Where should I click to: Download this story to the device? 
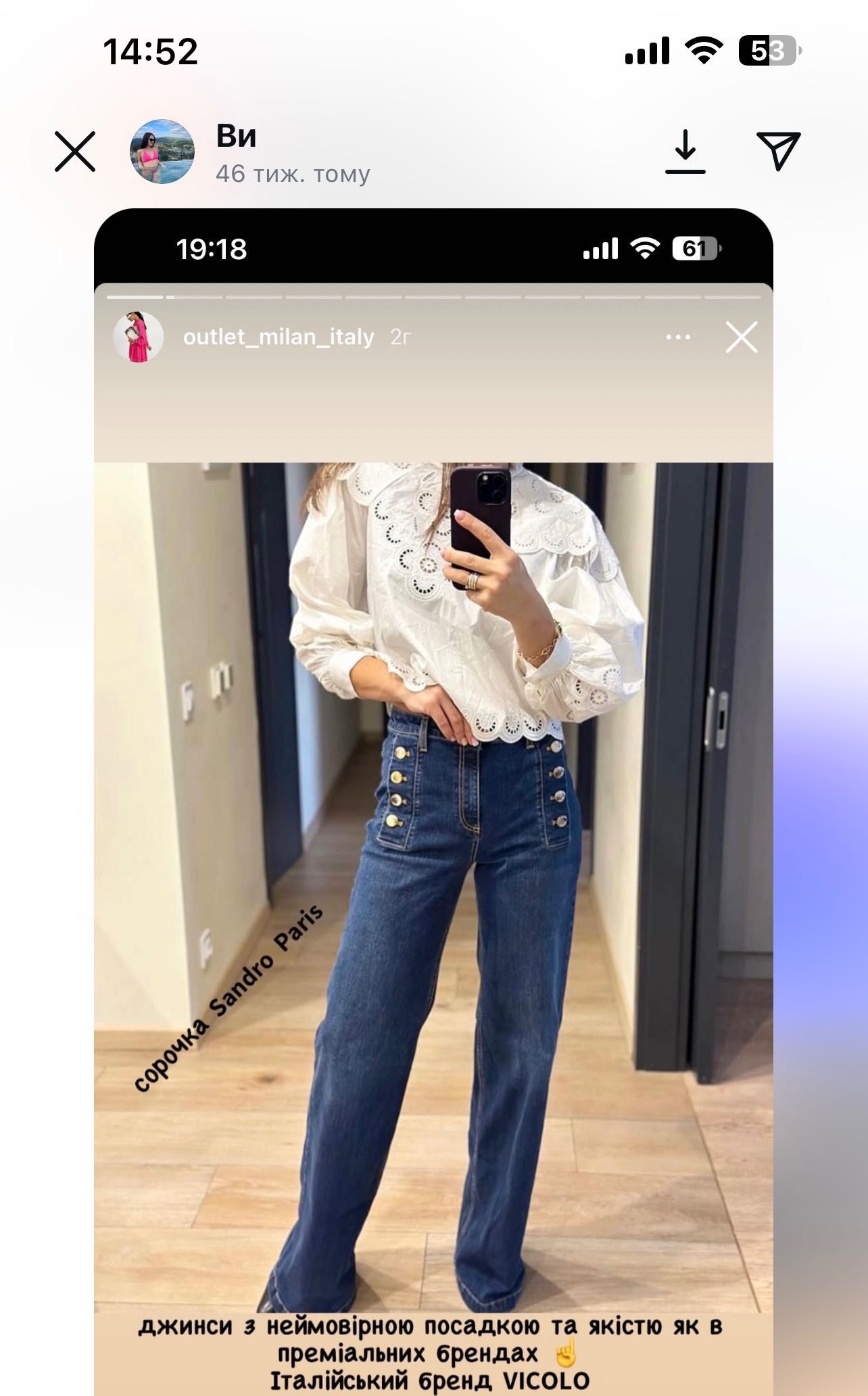tap(685, 152)
